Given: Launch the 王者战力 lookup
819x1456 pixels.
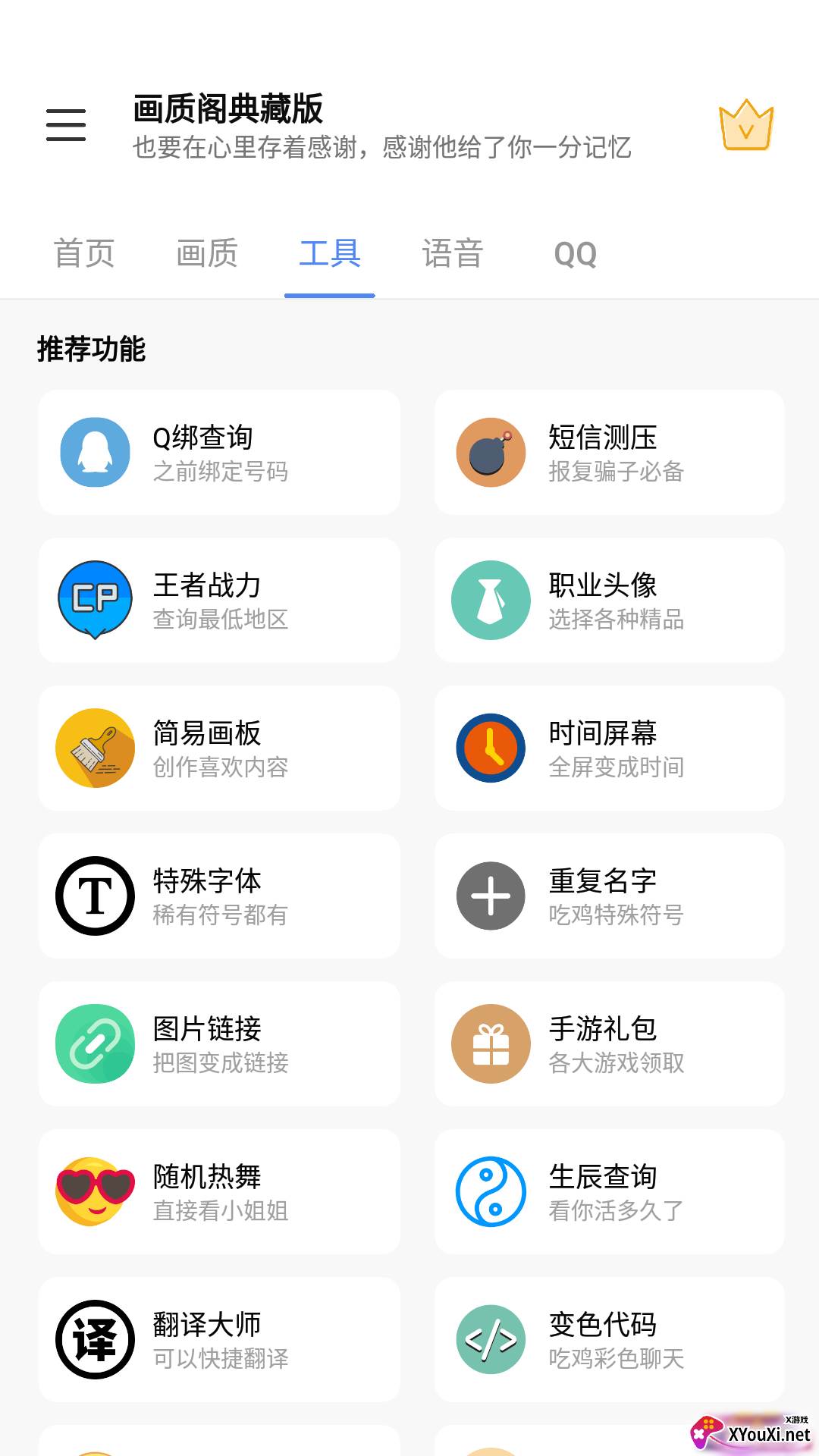Looking at the screenshot, I should tap(219, 601).
